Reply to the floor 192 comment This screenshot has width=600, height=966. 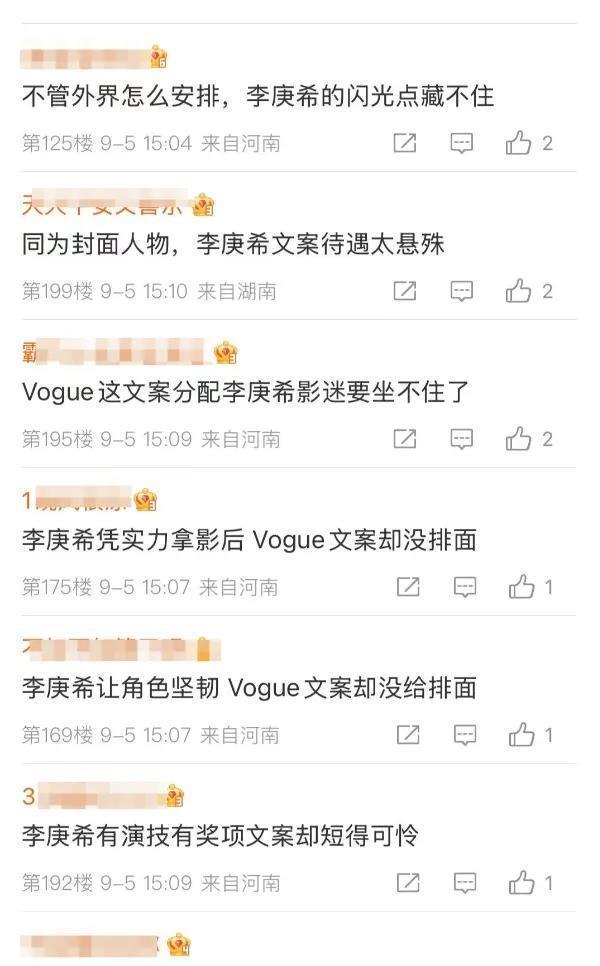coord(465,883)
